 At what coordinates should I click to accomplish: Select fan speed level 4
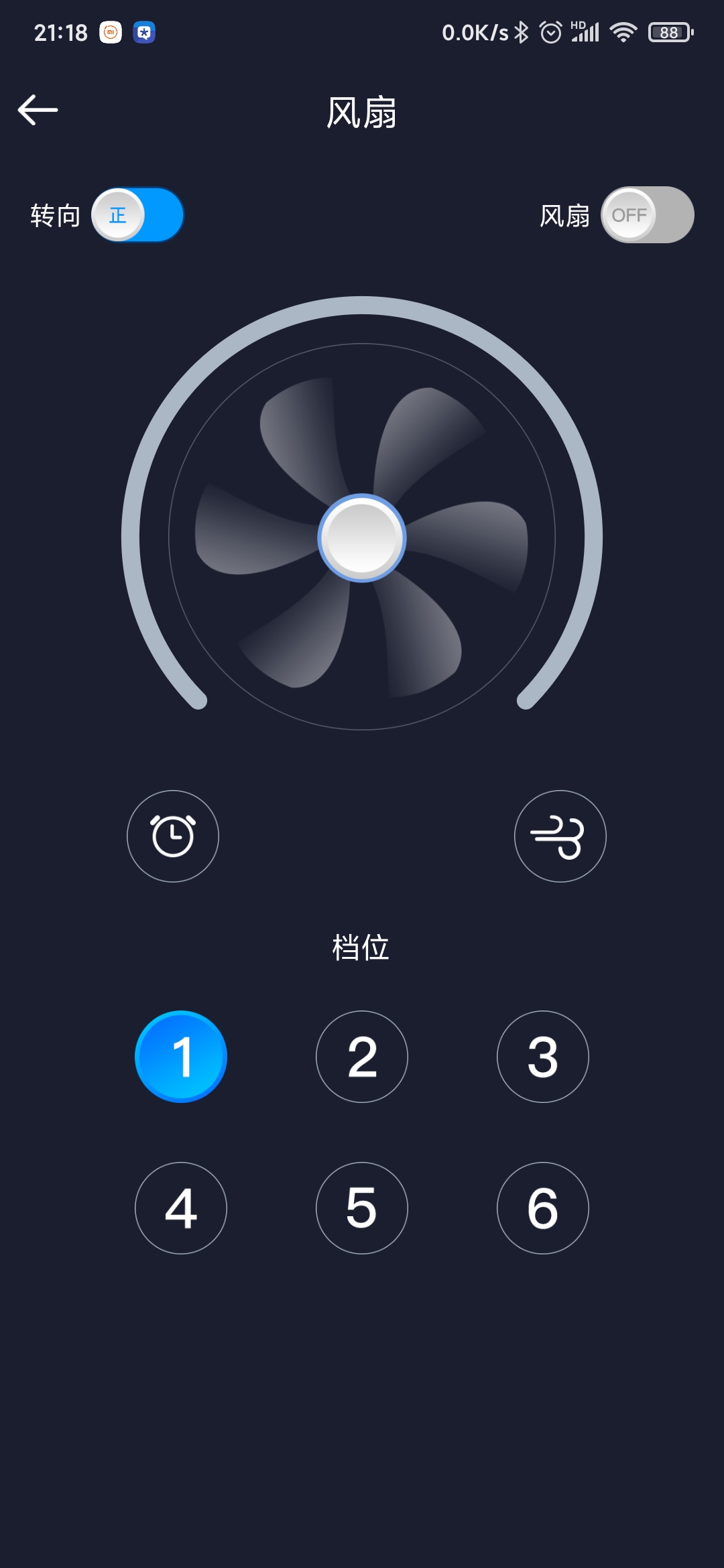click(x=180, y=1208)
